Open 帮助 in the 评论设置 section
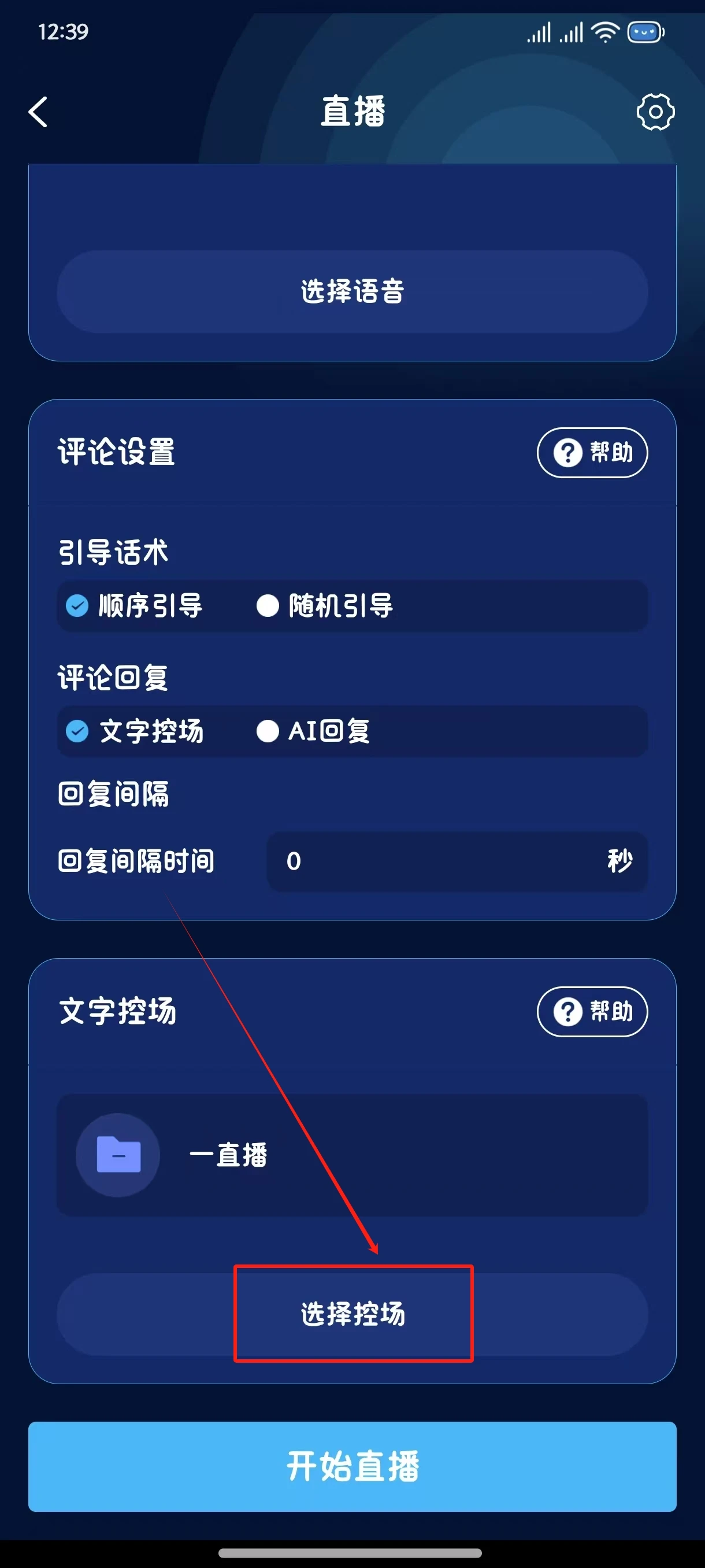 point(592,452)
